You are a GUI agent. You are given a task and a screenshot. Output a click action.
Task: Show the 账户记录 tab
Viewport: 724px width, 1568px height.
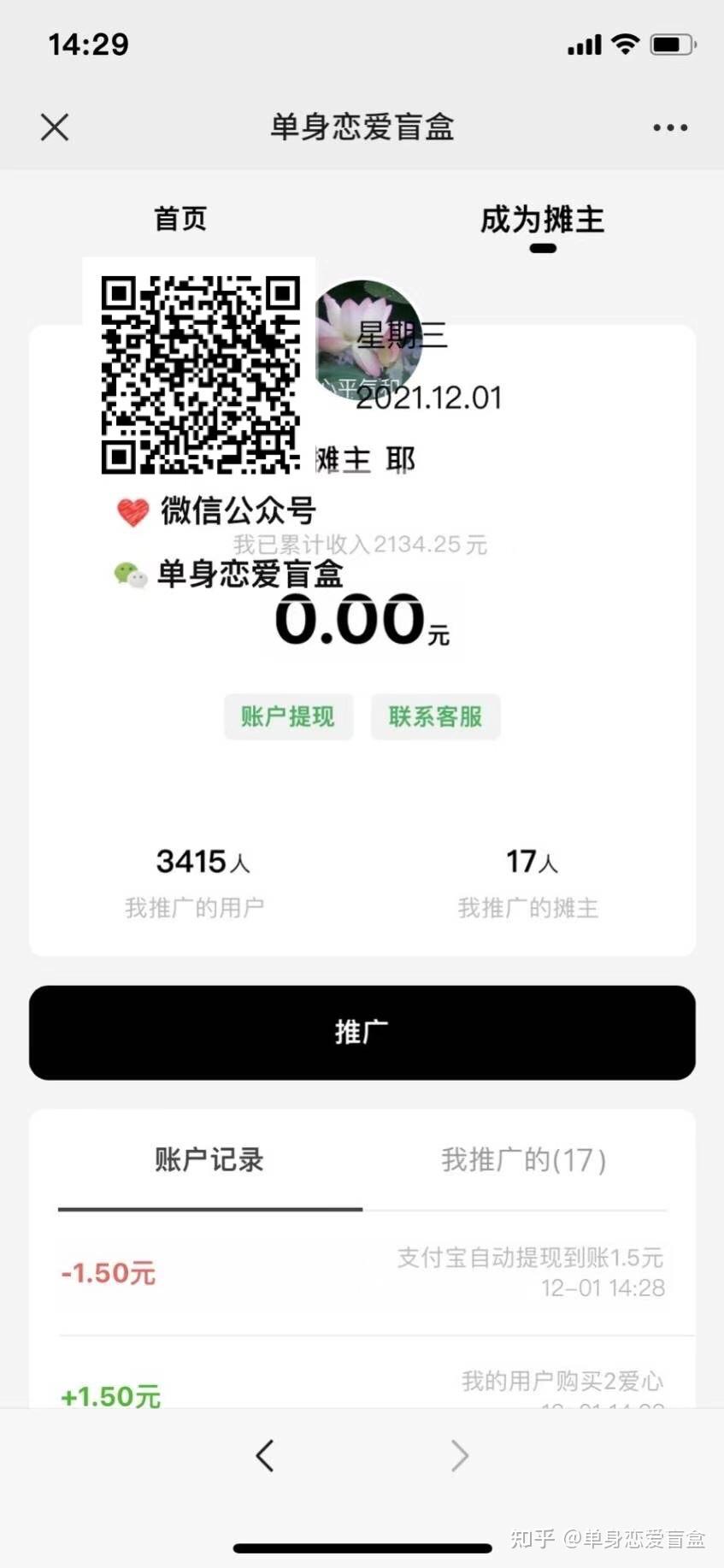[x=209, y=1160]
